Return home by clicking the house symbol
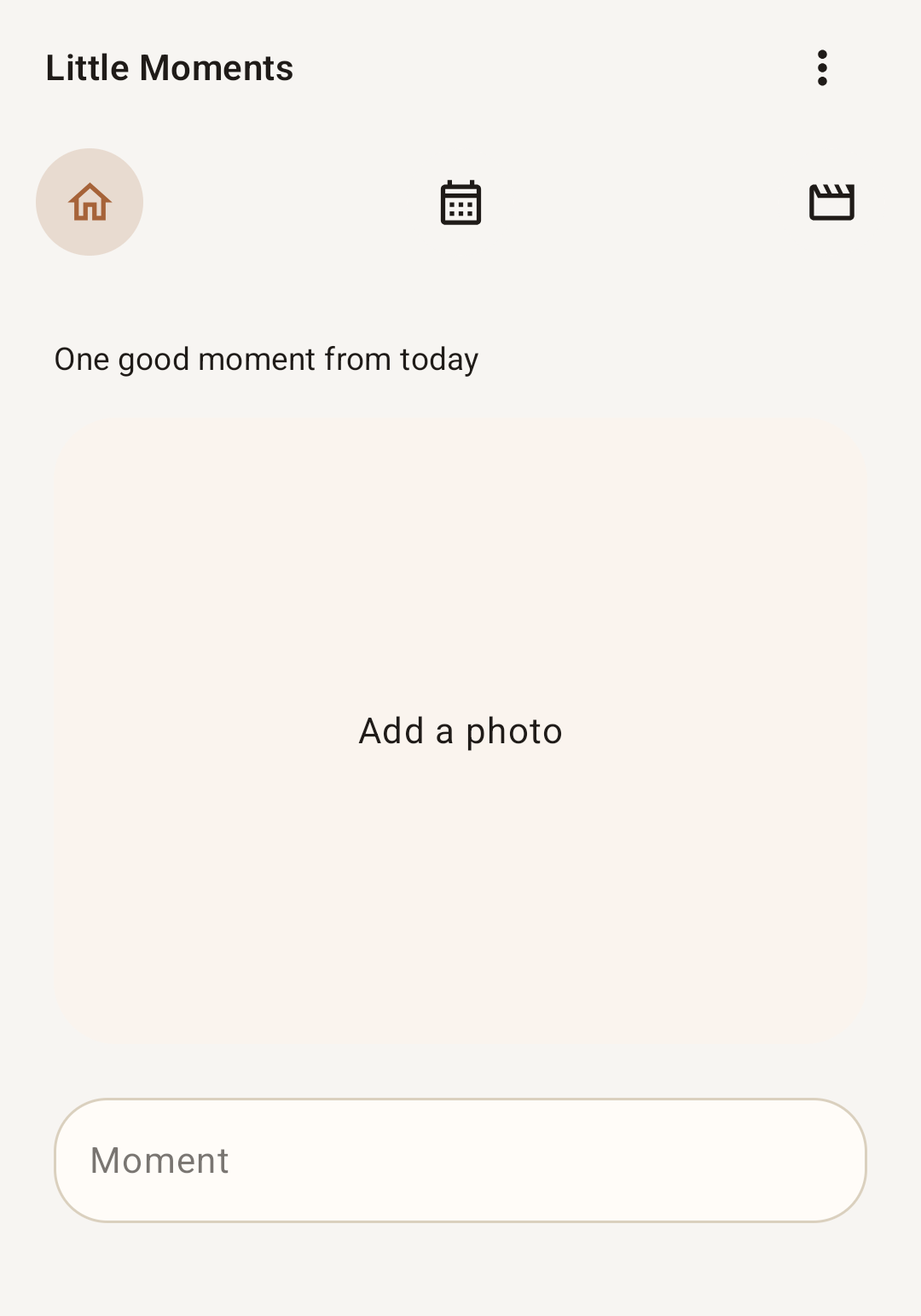 [90, 202]
